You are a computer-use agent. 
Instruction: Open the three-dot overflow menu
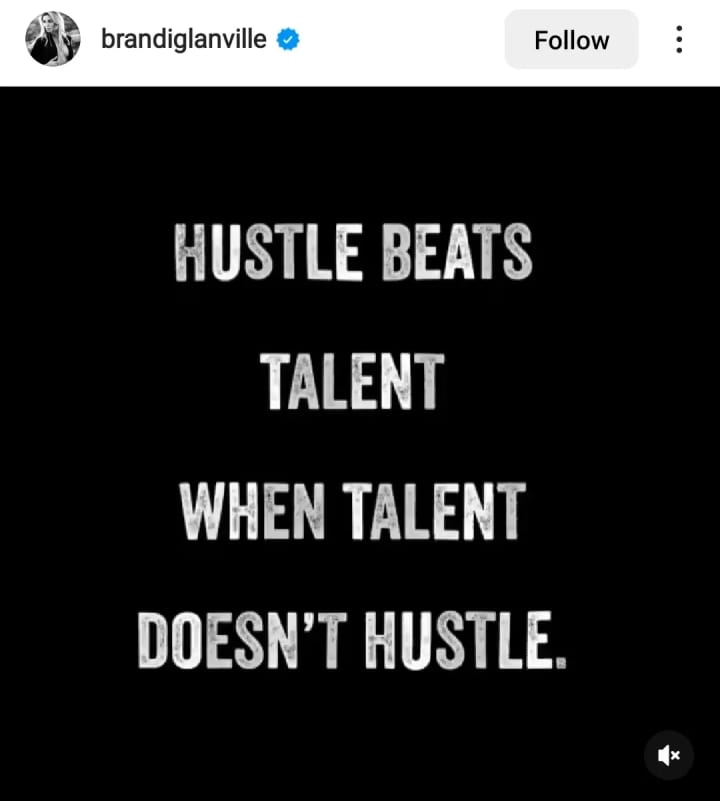tap(679, 39)
